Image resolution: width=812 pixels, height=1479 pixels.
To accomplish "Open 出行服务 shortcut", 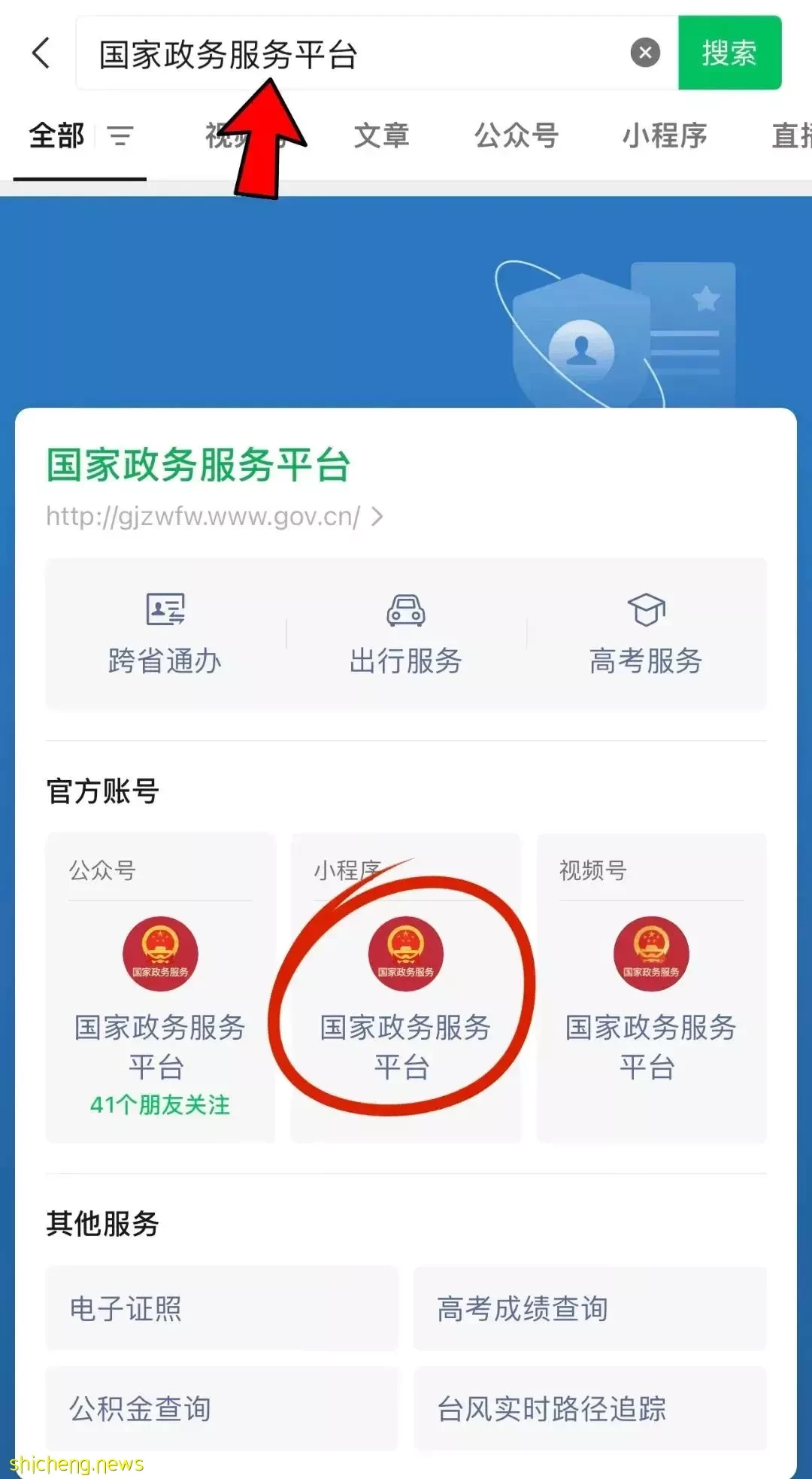I will (x=406, y=634).
